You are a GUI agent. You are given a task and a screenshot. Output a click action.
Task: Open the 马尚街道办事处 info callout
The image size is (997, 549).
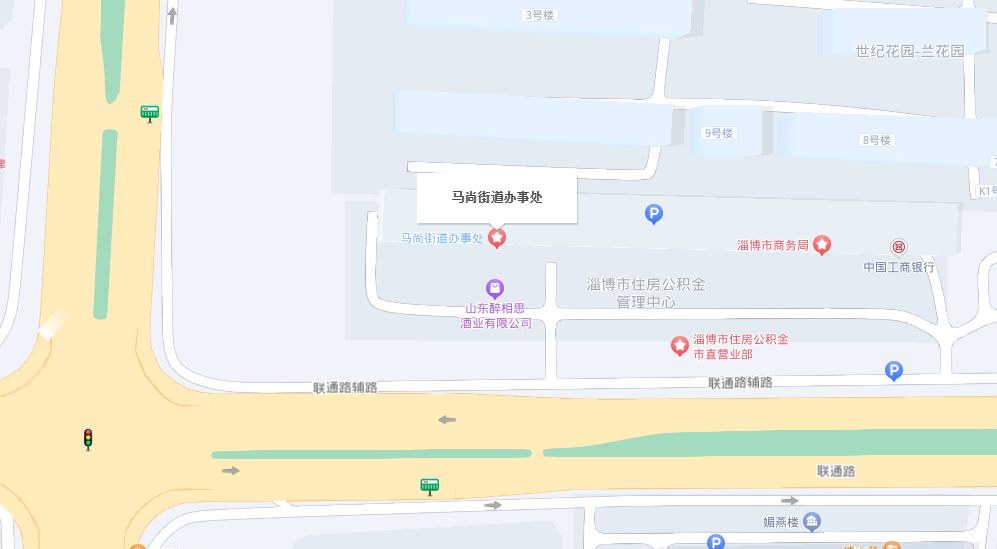coord(497,197)
